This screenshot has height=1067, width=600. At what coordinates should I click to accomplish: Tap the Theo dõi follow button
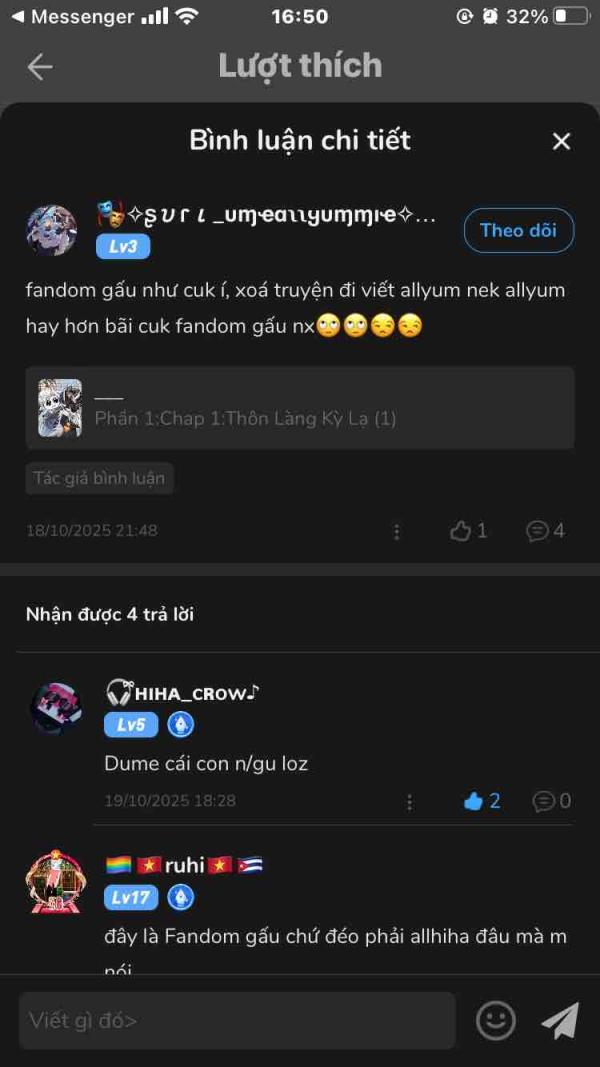coord(518,230)
